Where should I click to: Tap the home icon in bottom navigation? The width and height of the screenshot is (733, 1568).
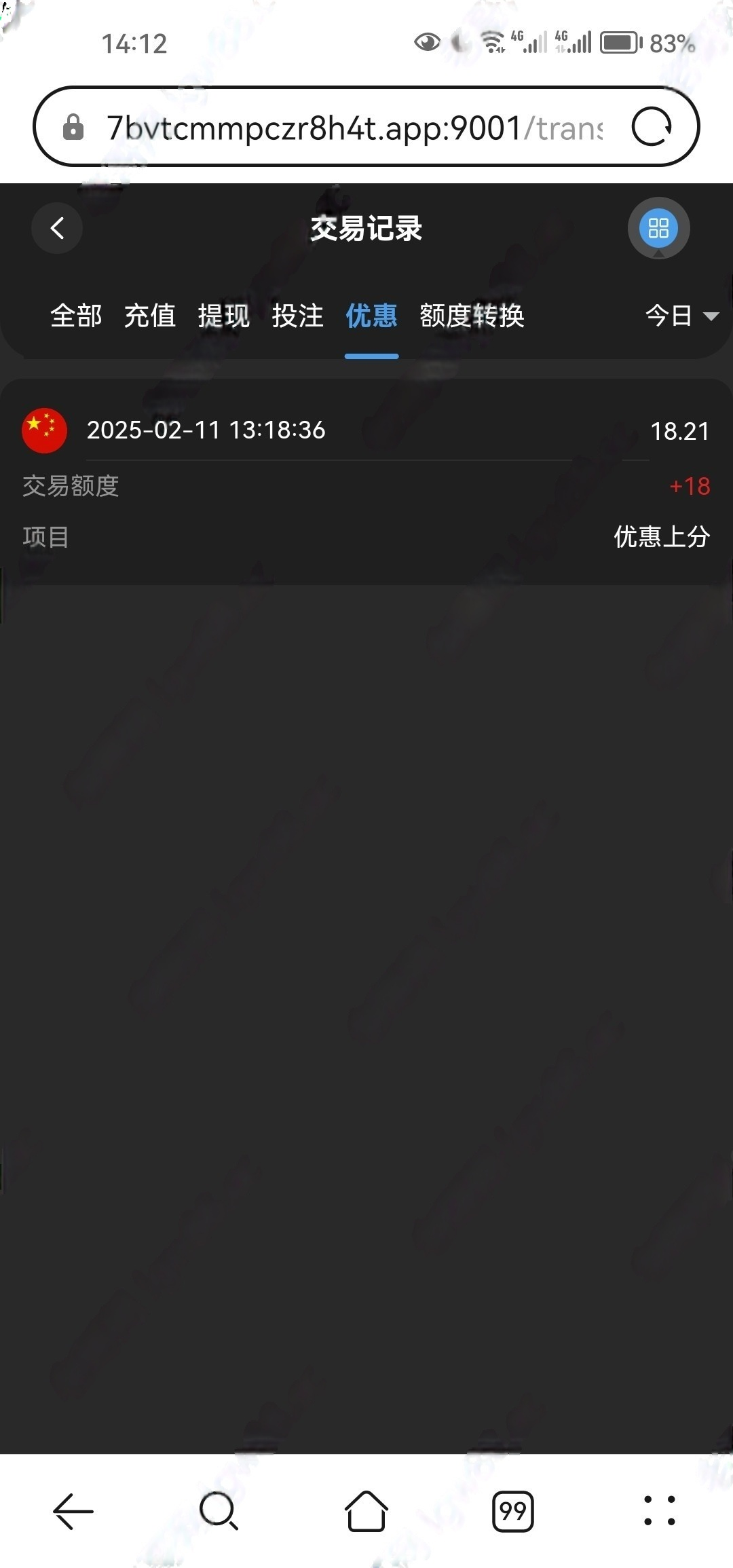[366, 1510]
